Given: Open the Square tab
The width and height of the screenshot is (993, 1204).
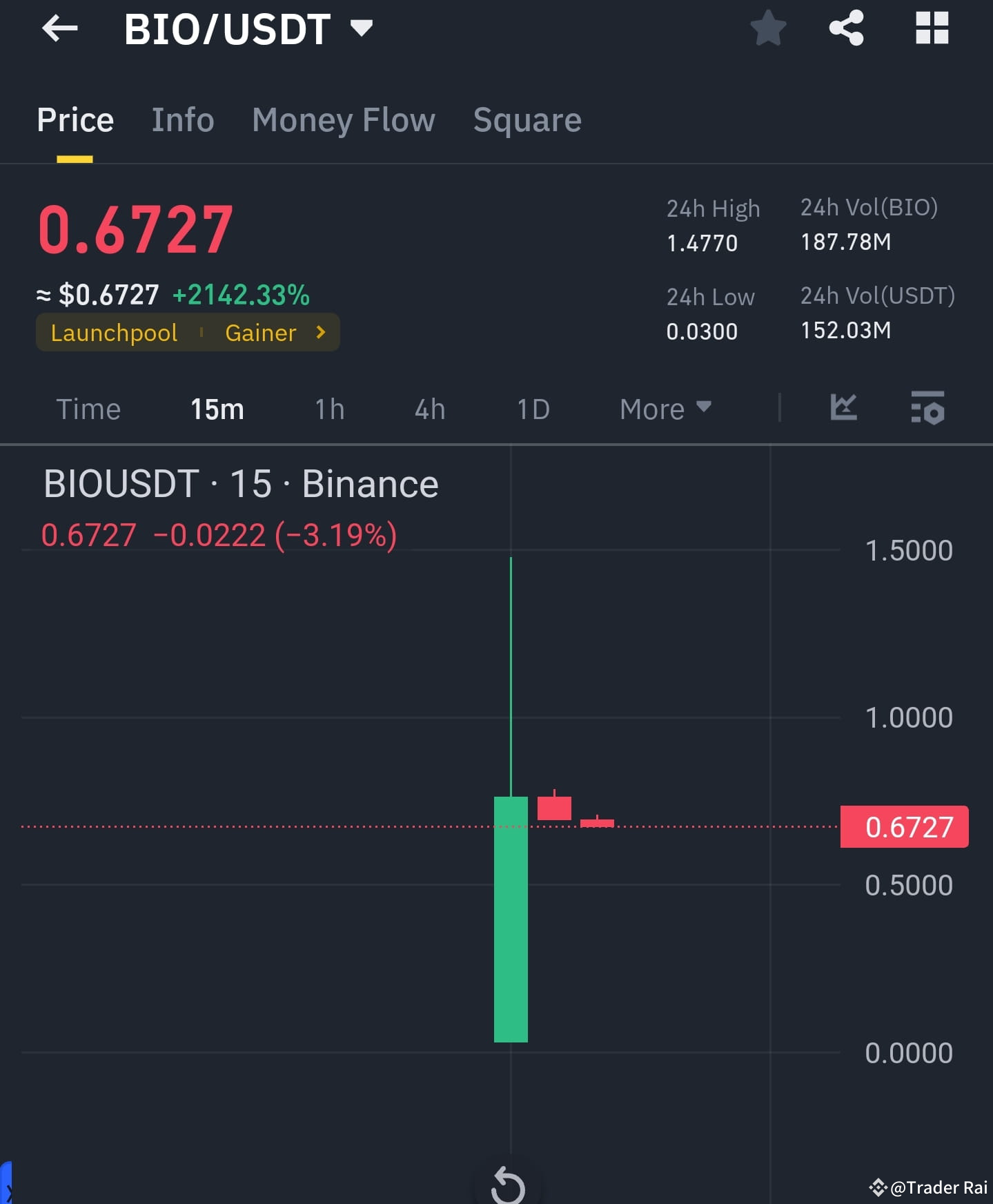Looking at the screenshot, I should [x=527, y=119].
